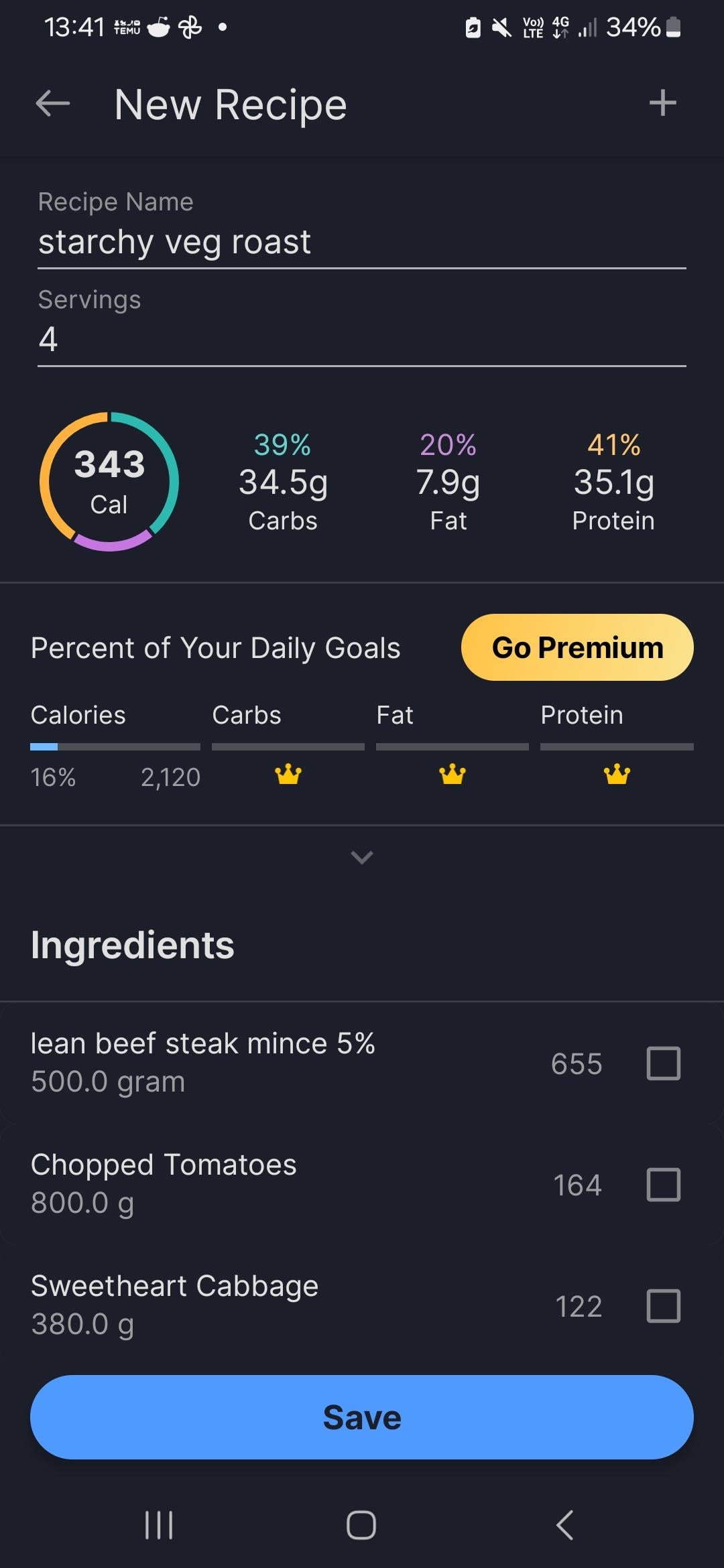Screen dimensions: 724x1568
Task: Add a new ingredient with the plus icon
Action: (662, 103)
